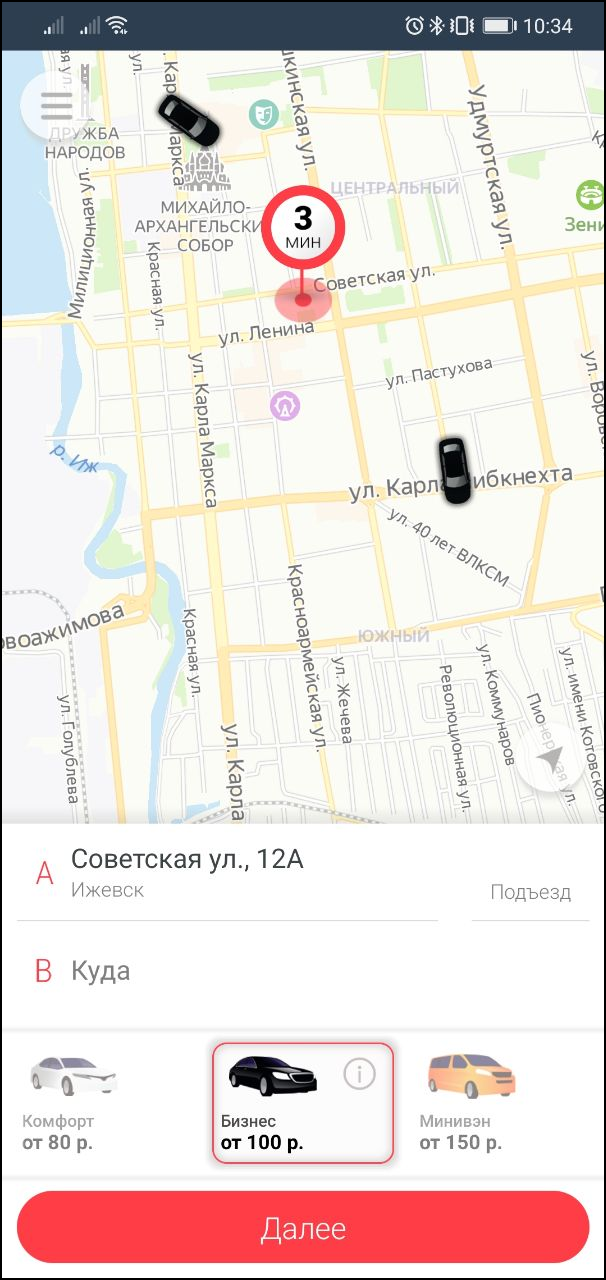The image size is (606, 1280).
Task: Center map on my location
Action: [549, 761]
